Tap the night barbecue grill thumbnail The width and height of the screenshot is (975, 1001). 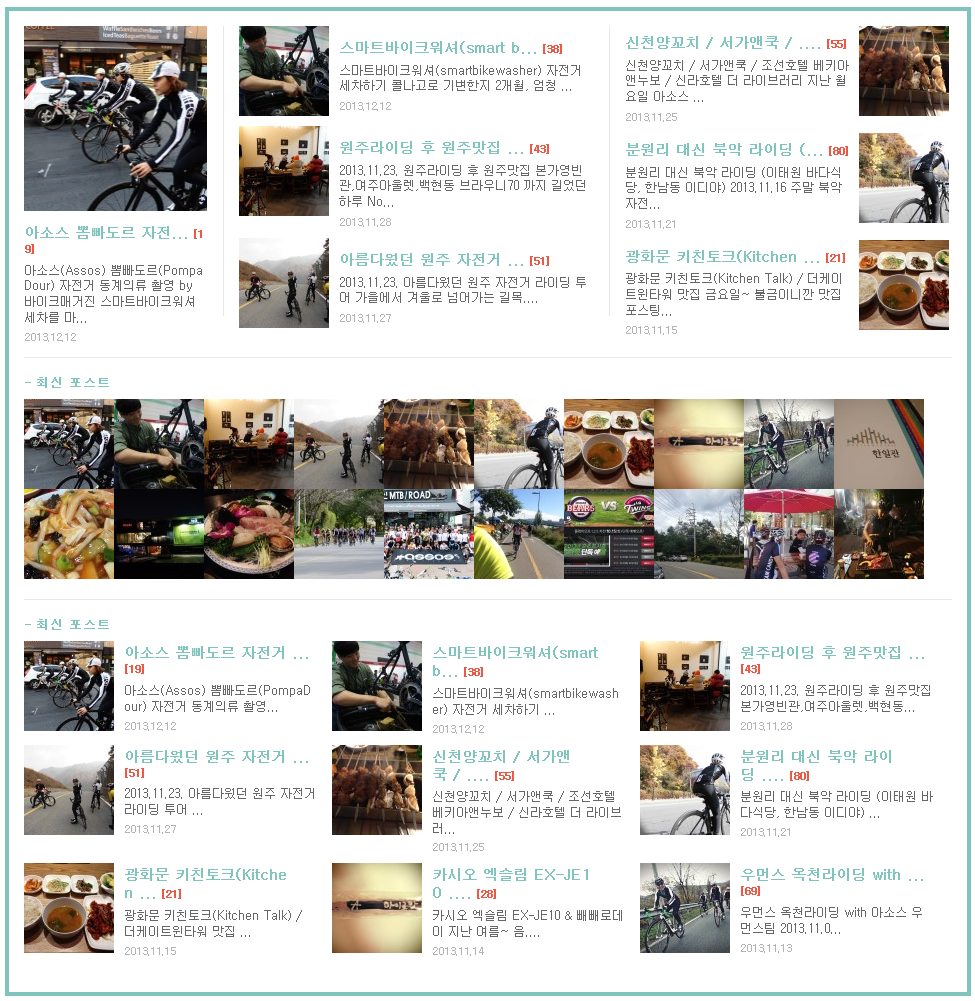pos(879,534)
